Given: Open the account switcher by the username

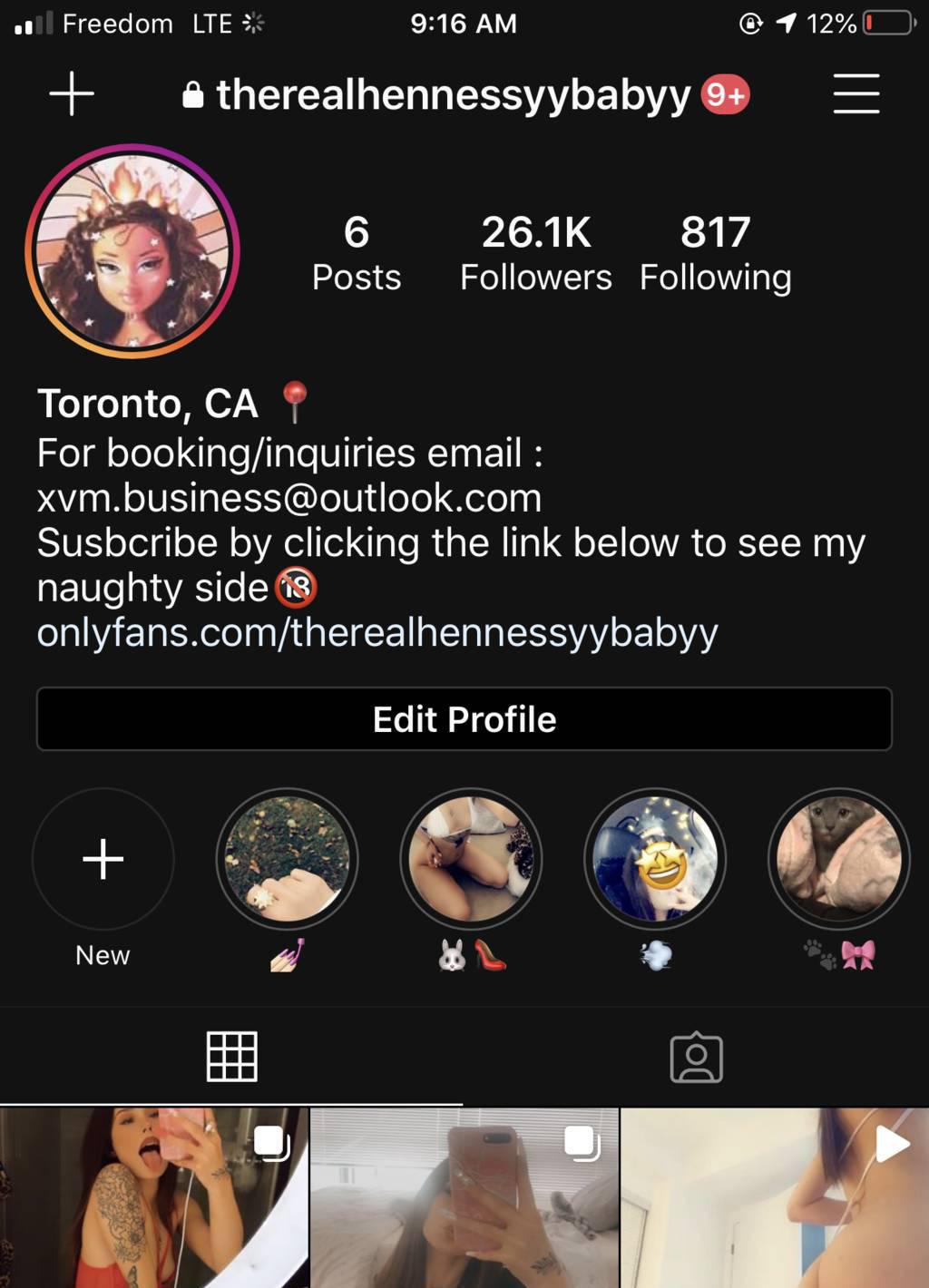Looking at the screenshot, I should click(454, 95).
